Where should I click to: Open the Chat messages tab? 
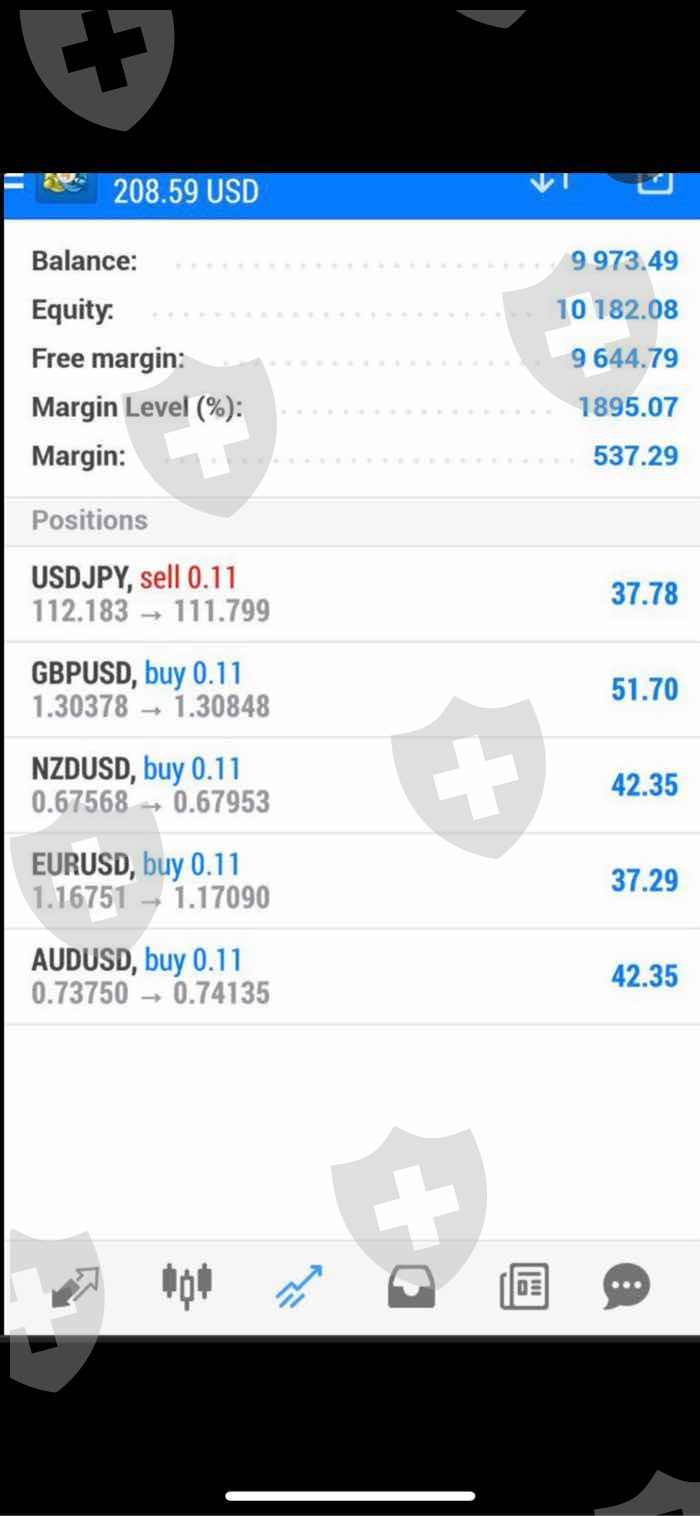pyautogui.click(x=627, y=1286)
